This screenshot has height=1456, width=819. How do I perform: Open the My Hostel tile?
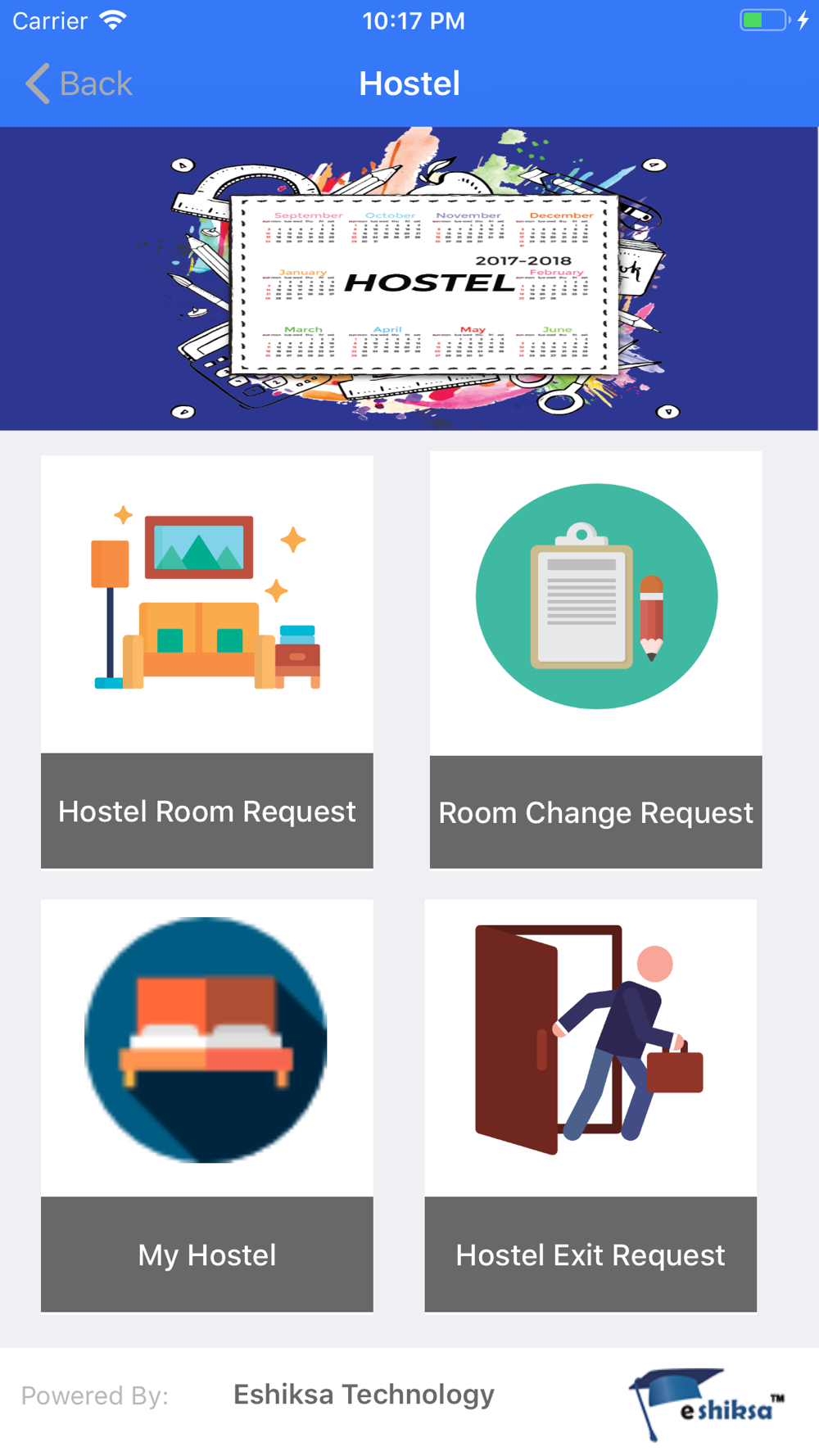(207, 1106)
